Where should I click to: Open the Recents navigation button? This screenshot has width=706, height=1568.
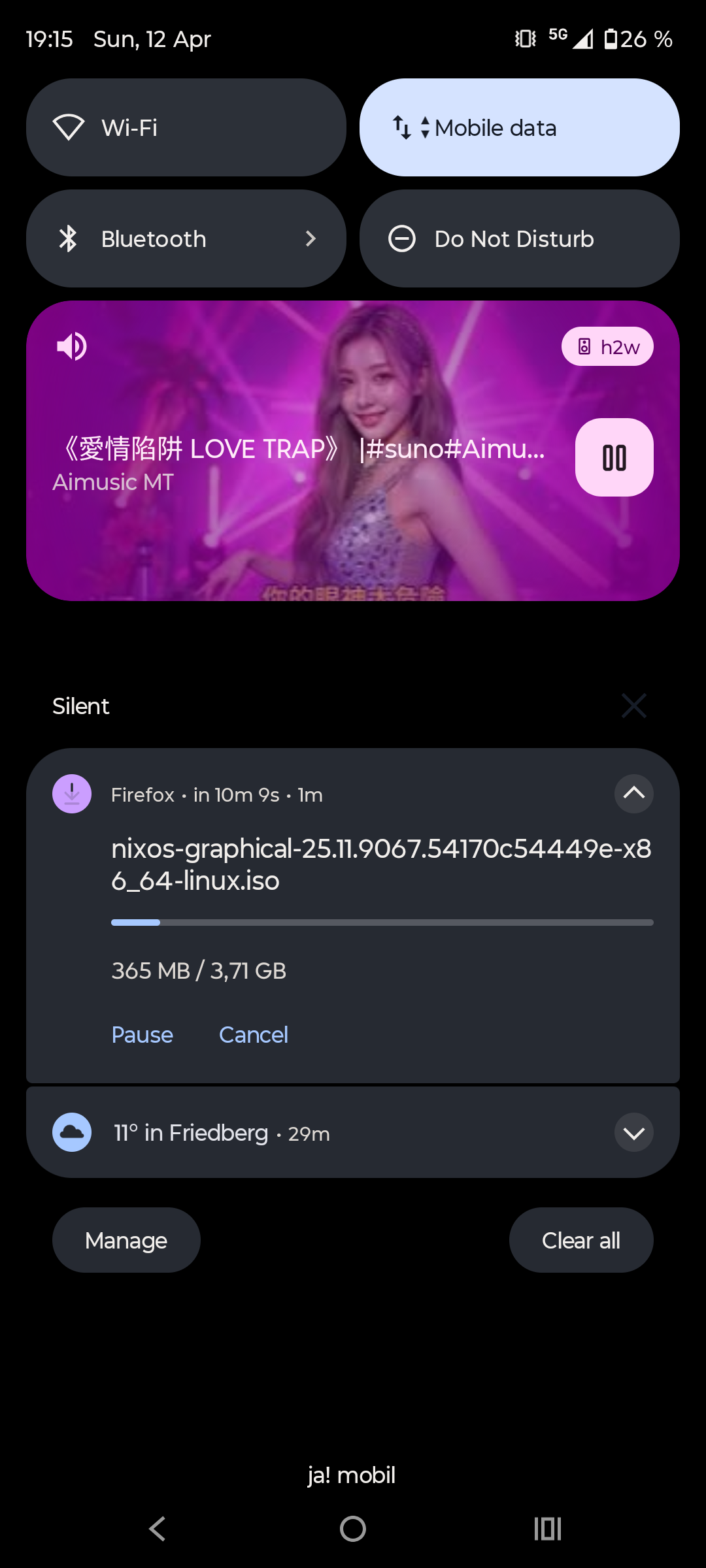[548, 1529]
